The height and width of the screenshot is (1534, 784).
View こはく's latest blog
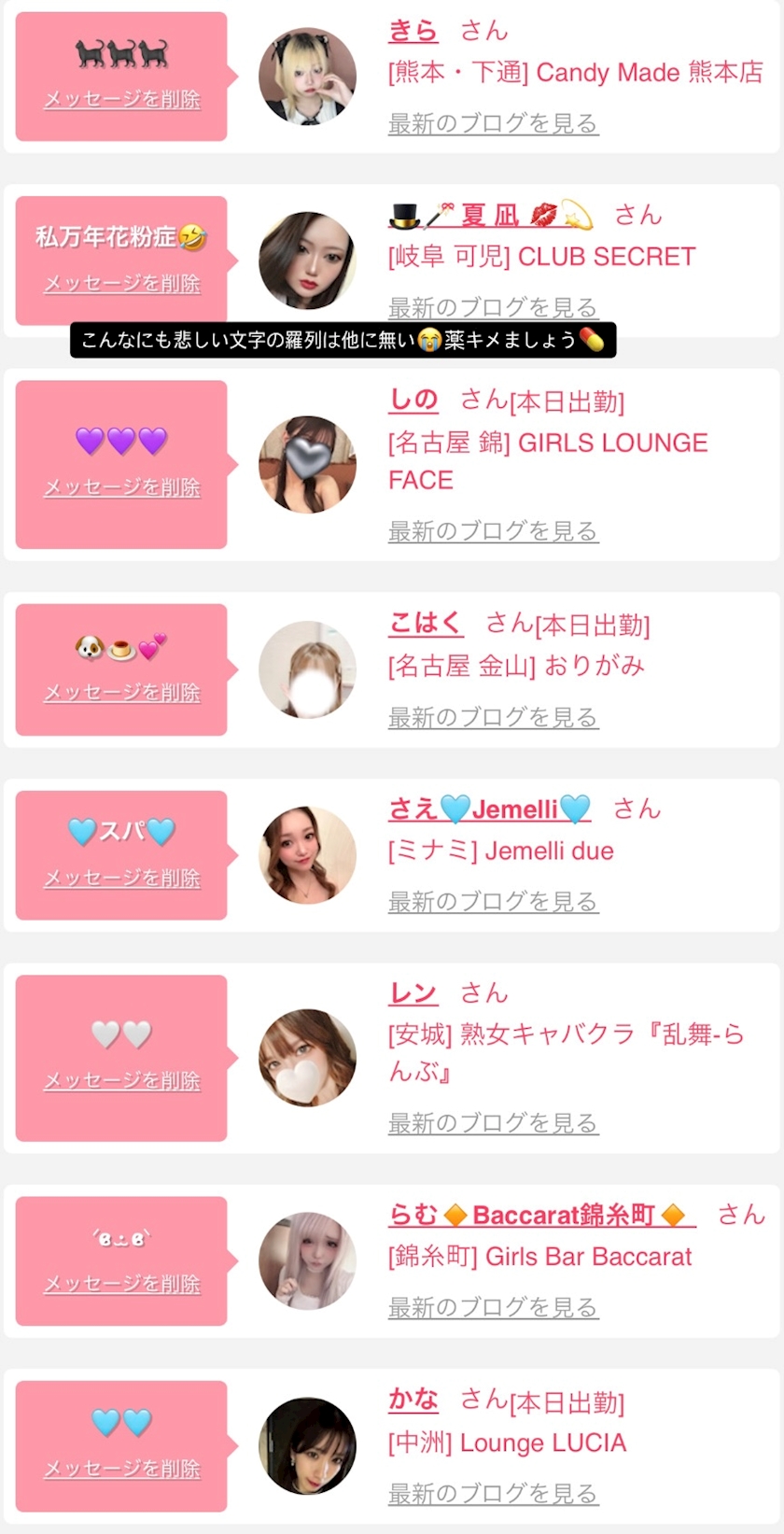493,717
